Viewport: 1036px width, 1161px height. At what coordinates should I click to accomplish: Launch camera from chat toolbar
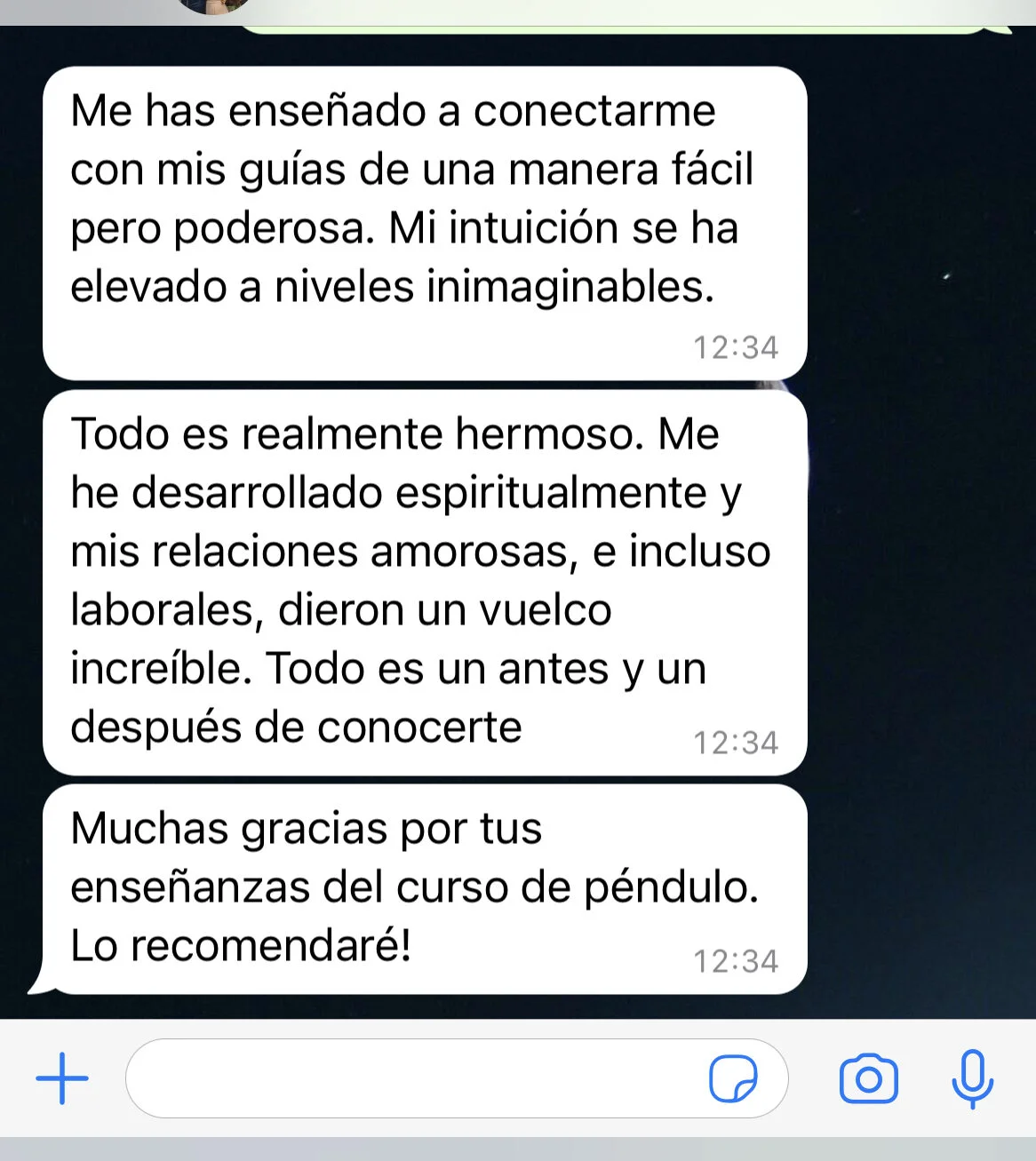[x=869, y=1078]
